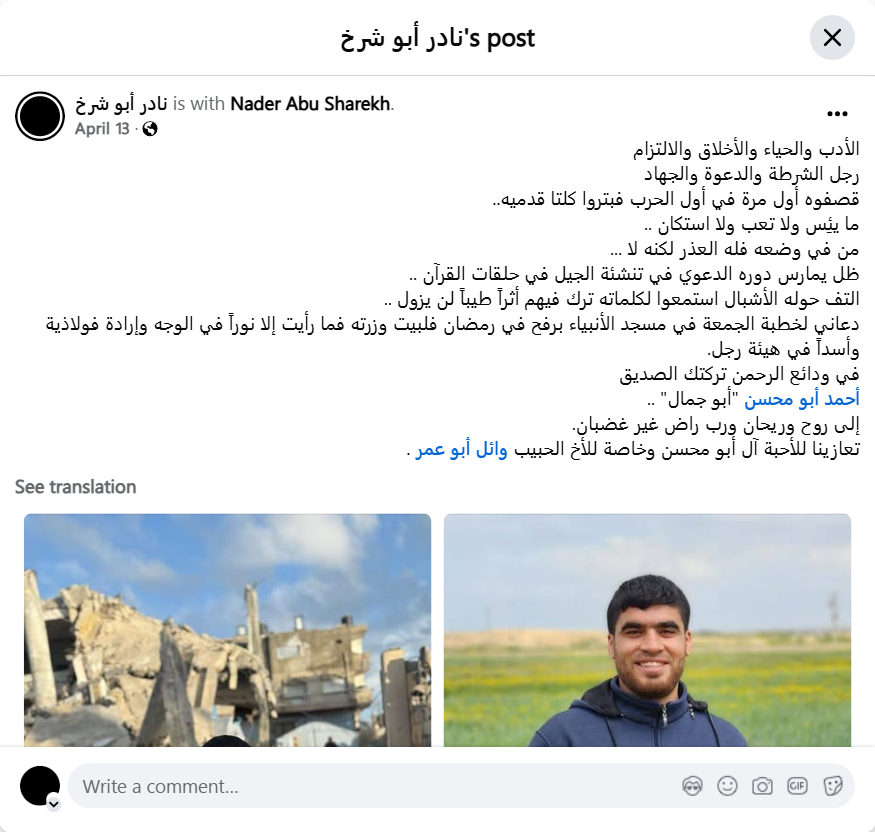This screenshot has width=875, height=832.
Task: Attach a photo to the comment
Action: tap(762, 786)
